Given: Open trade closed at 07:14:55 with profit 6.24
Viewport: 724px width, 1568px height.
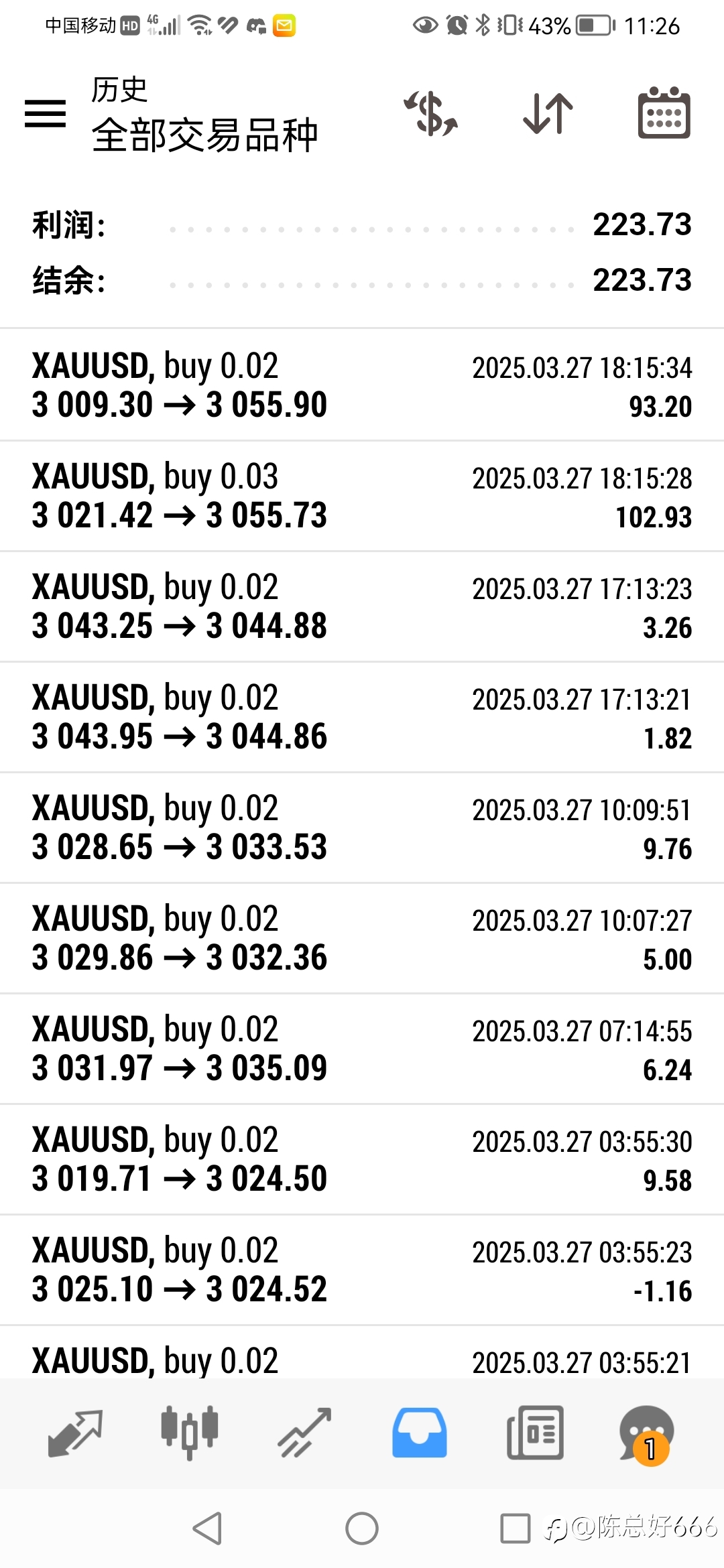Looking at the screenshot, I should click(362, 1049).
